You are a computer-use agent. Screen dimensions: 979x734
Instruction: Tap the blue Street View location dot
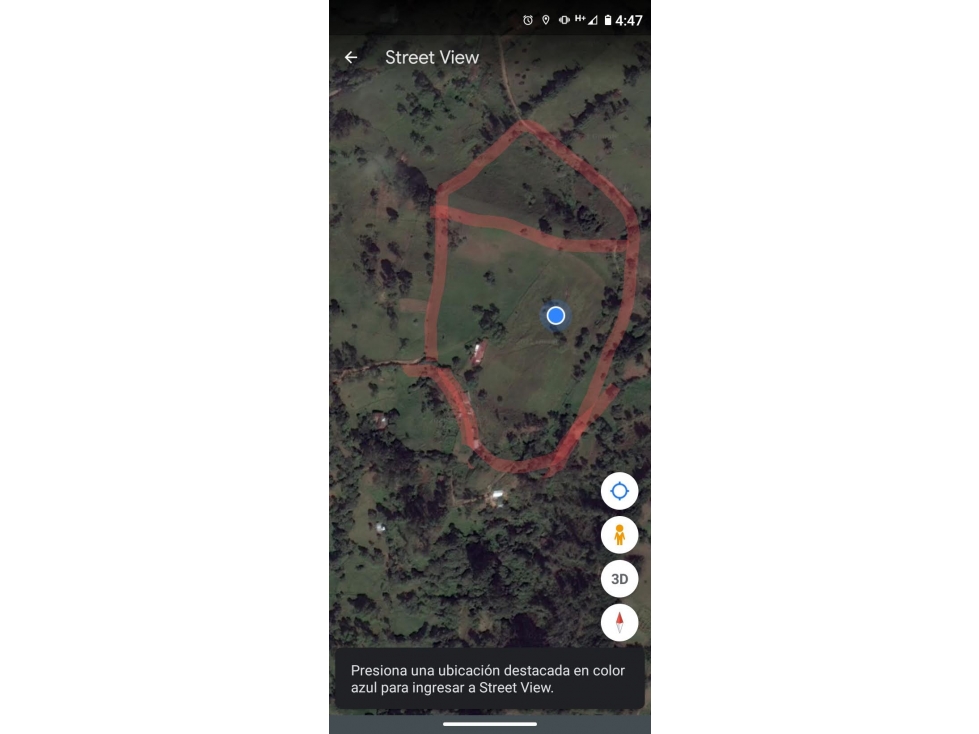pos(556,316)
